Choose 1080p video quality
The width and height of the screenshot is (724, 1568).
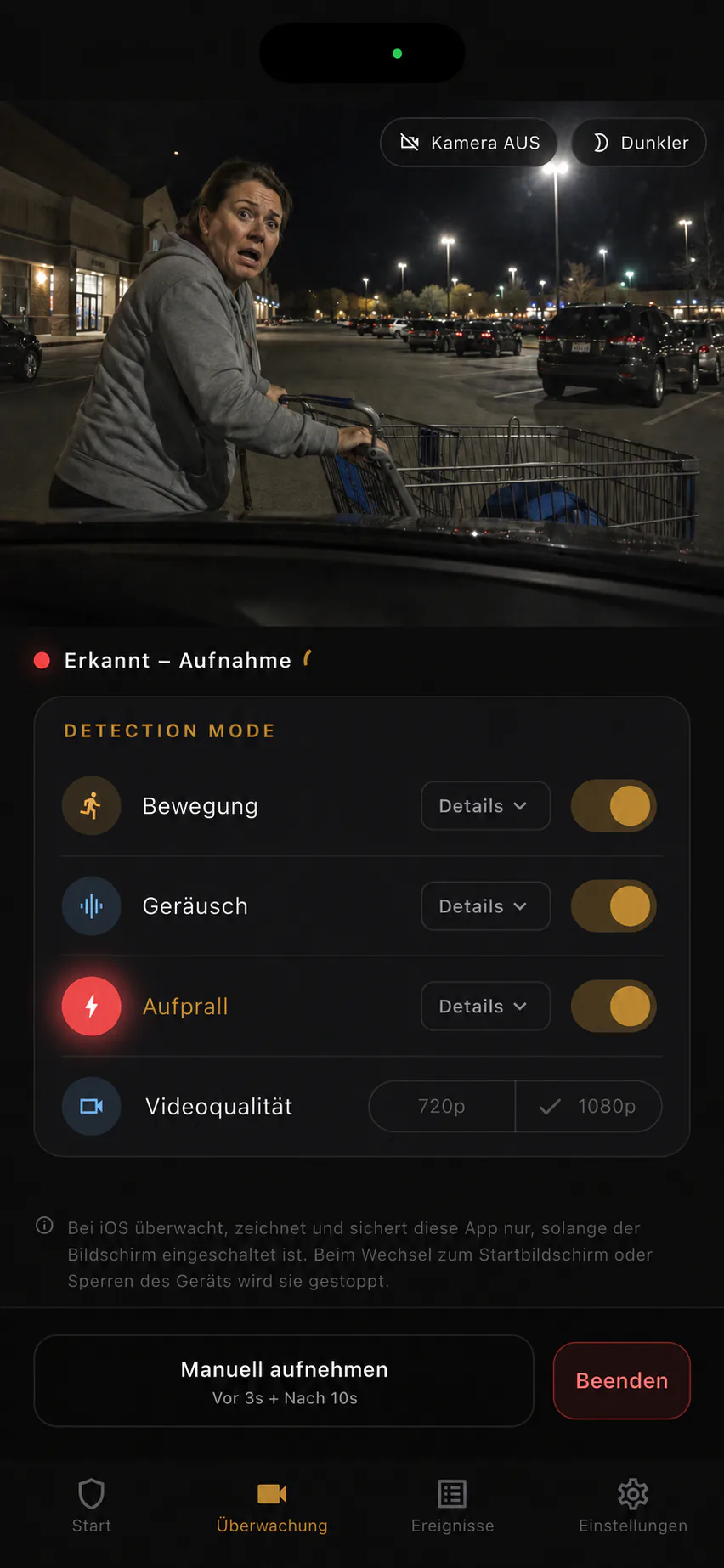589,1106
